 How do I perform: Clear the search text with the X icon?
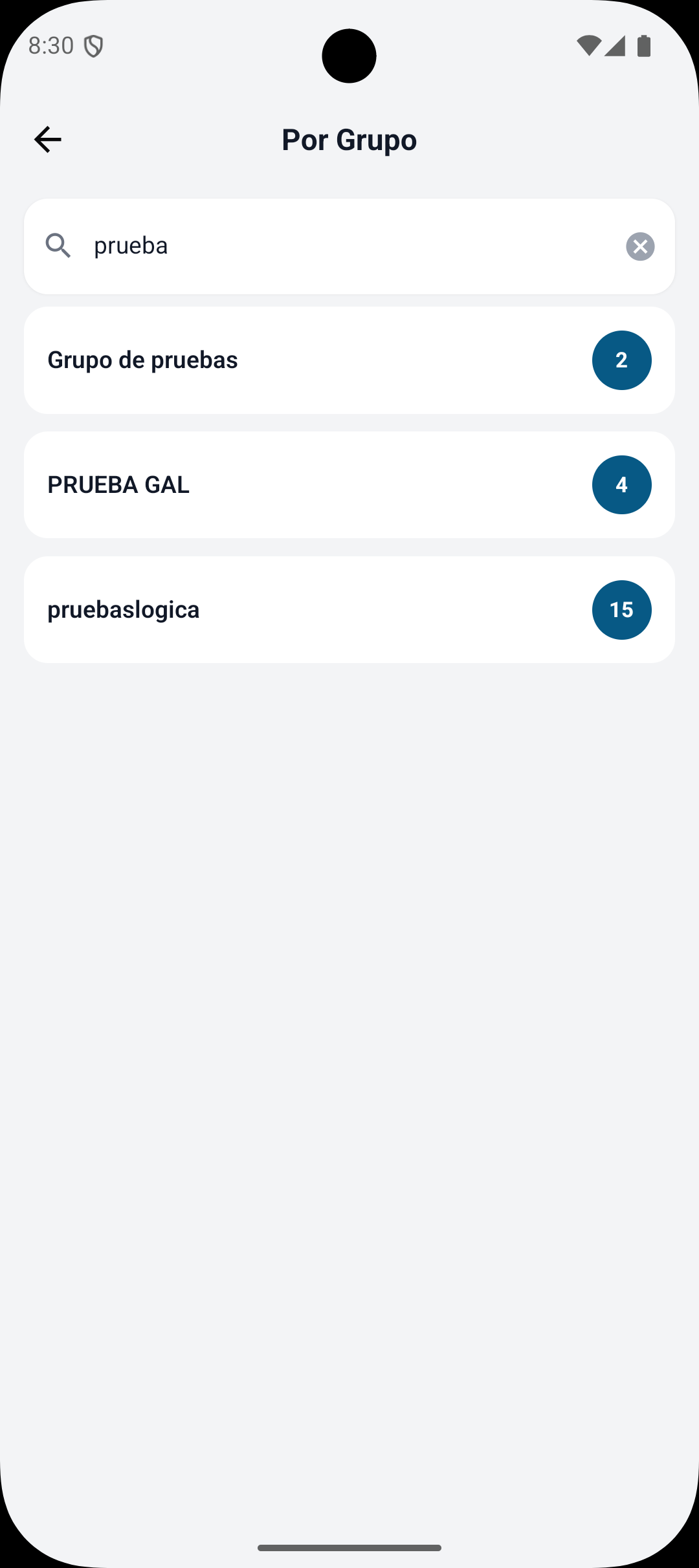pos(639,246)
